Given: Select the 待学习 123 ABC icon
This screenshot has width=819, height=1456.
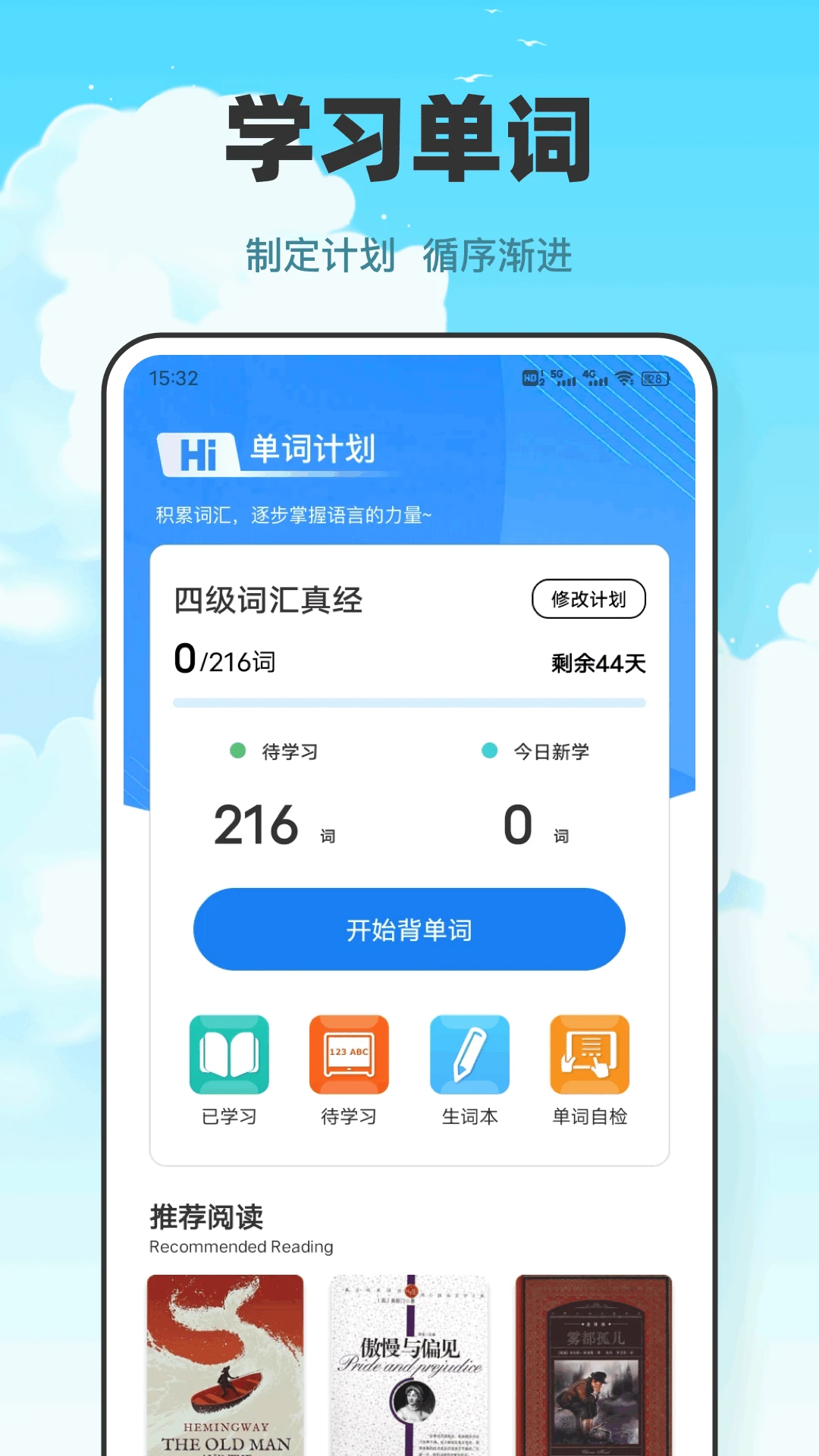Looking at the screenshot, I should pos(350,1054).
